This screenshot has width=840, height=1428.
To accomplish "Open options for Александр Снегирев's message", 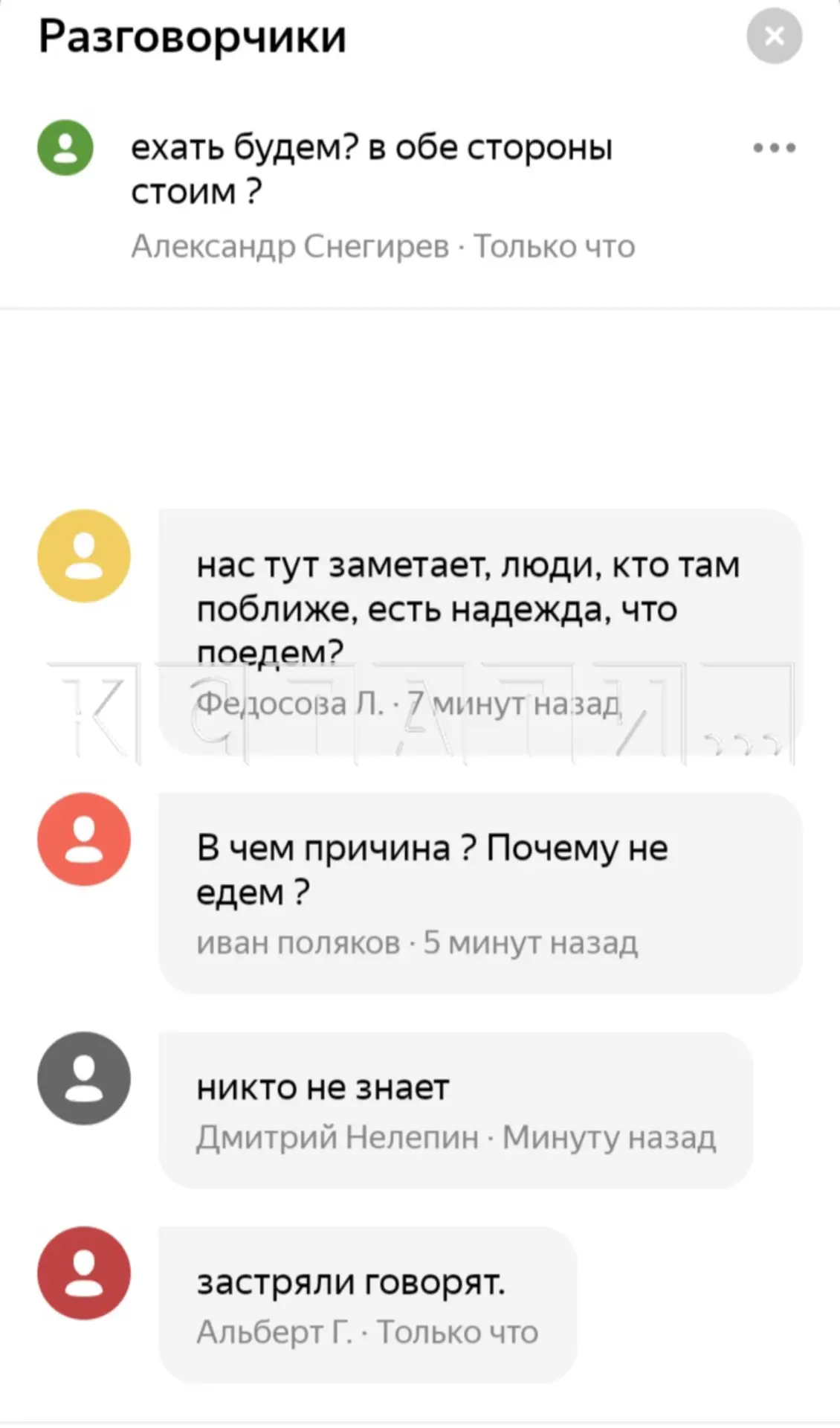I will pyautogui.click(x=774, y=148).
